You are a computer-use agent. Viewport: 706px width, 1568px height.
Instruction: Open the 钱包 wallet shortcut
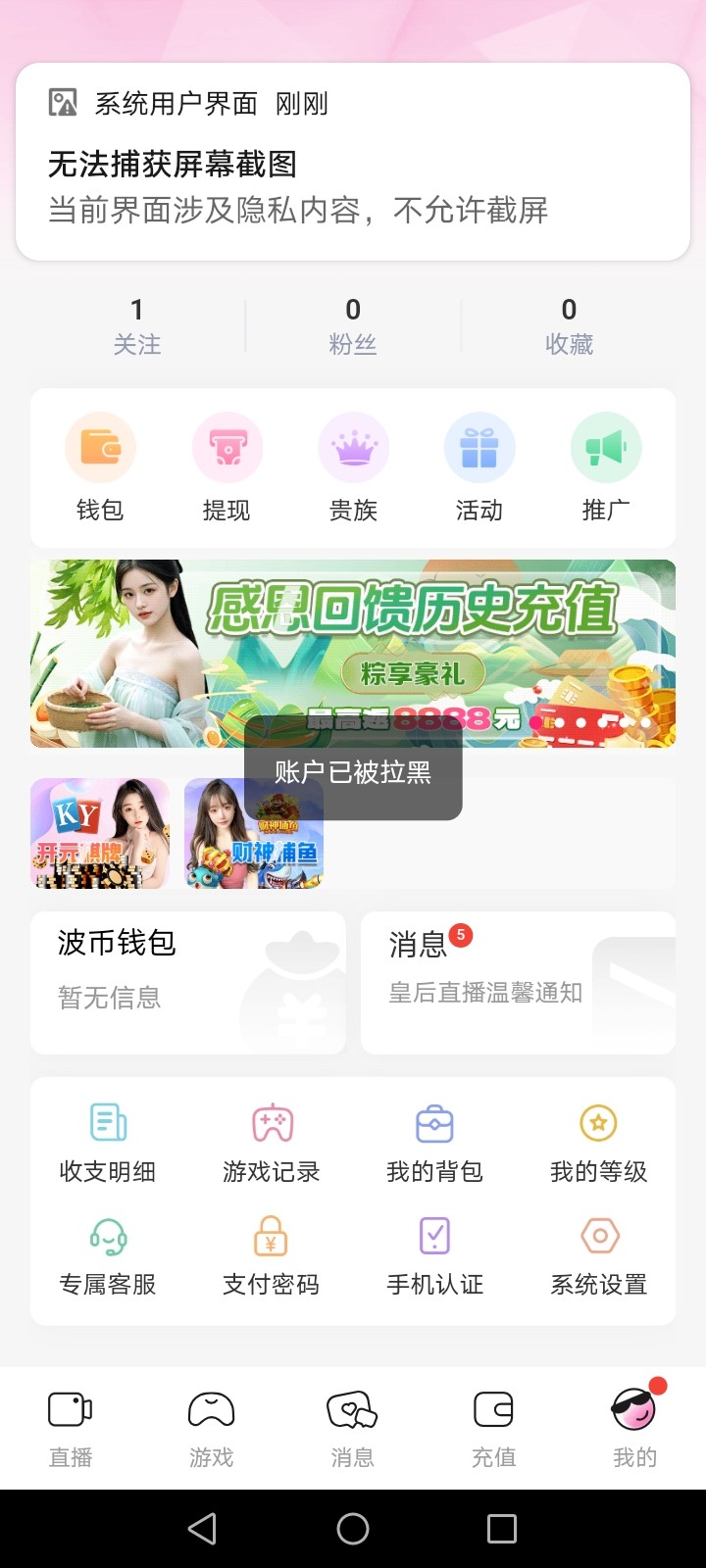[100, 467]
